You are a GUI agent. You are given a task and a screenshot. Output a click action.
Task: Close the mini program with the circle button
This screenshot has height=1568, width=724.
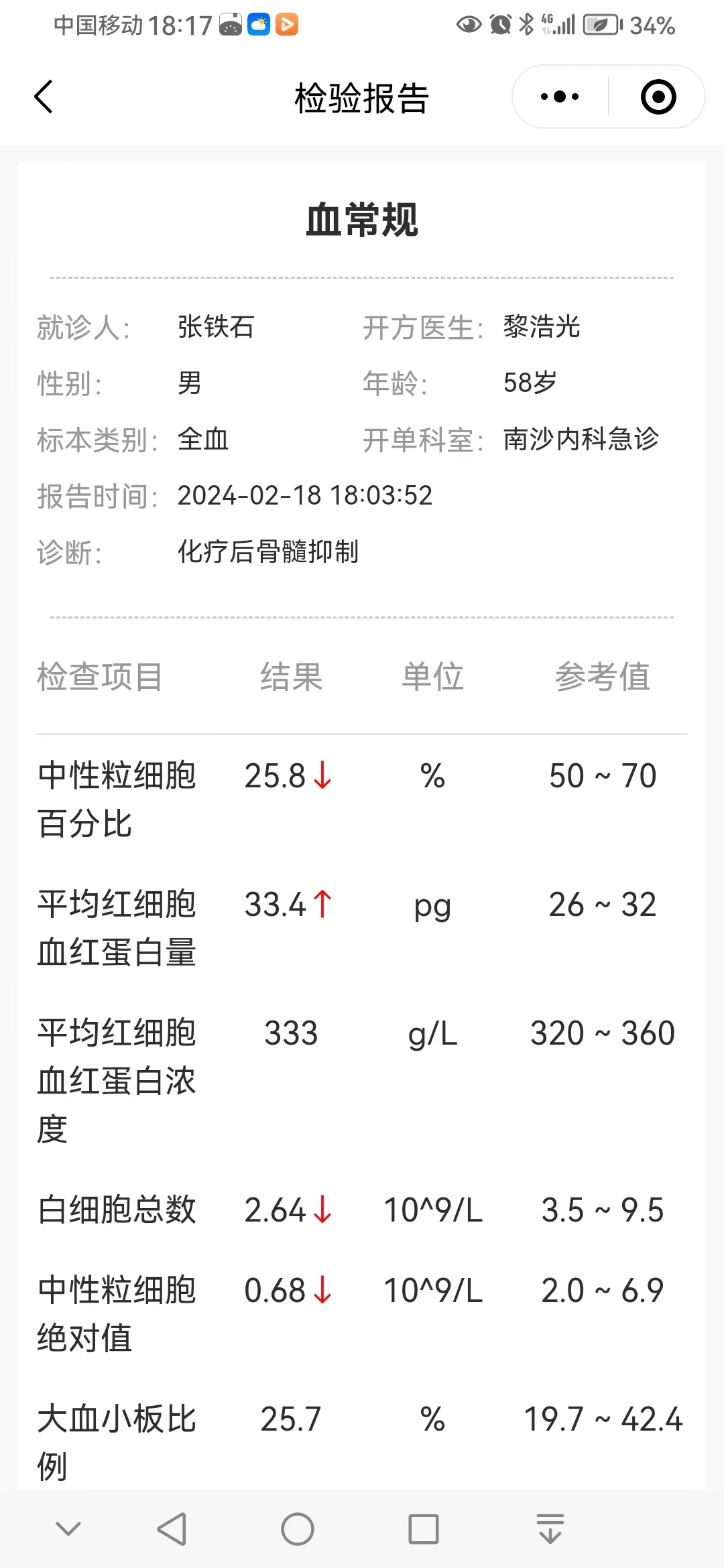[658, 97]
